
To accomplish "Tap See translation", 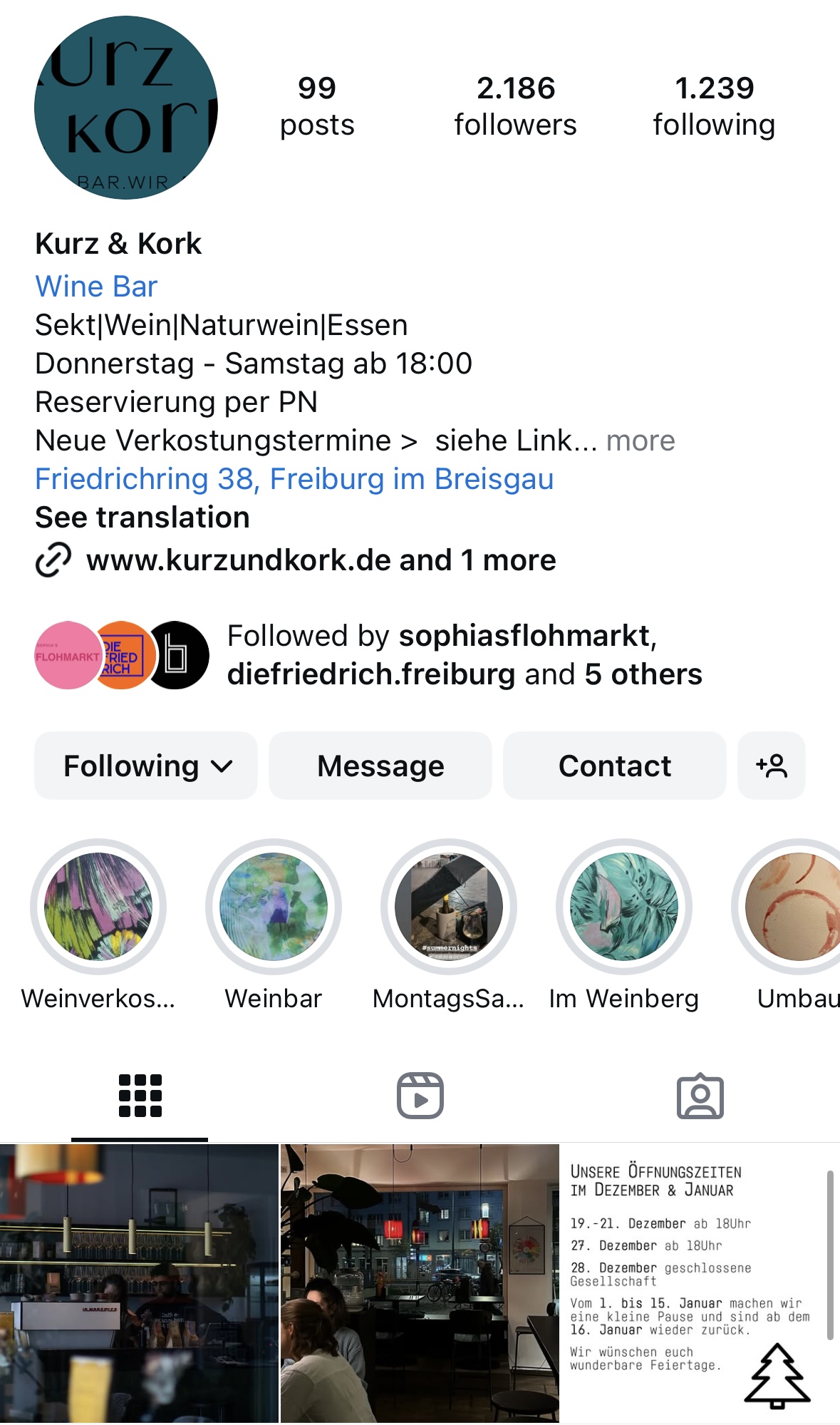I will click(x=142, y=518).
